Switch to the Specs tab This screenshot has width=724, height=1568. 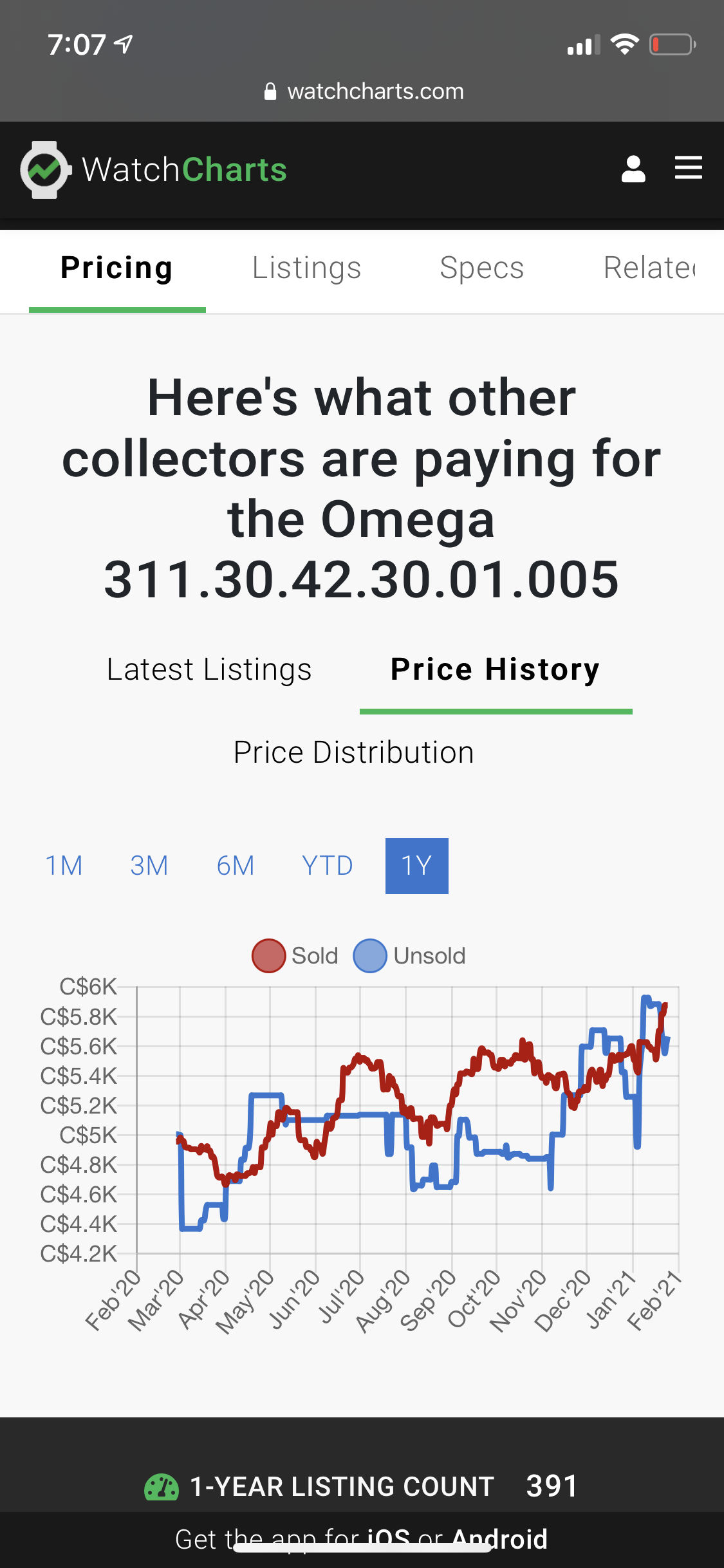pyautogui.click(x=481, y=268)
